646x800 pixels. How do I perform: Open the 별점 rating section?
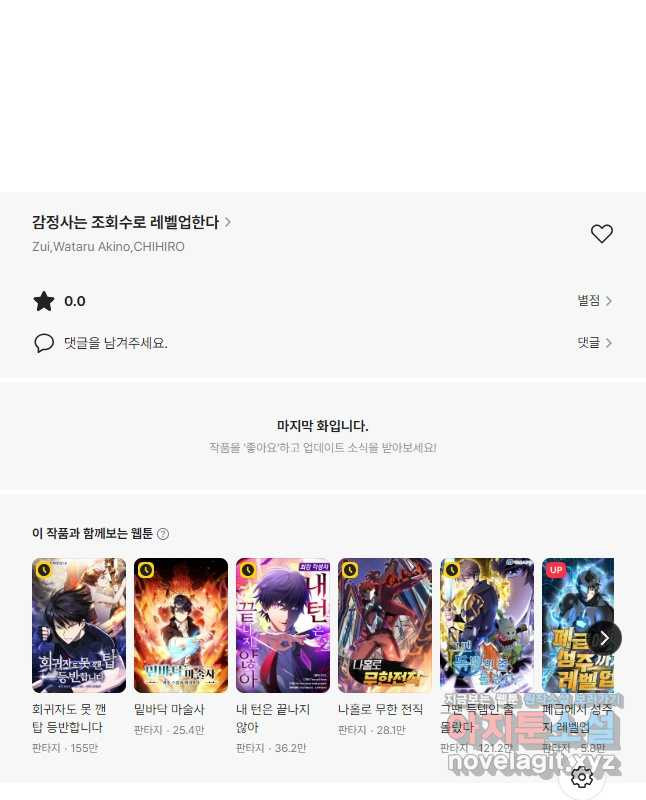594,301
